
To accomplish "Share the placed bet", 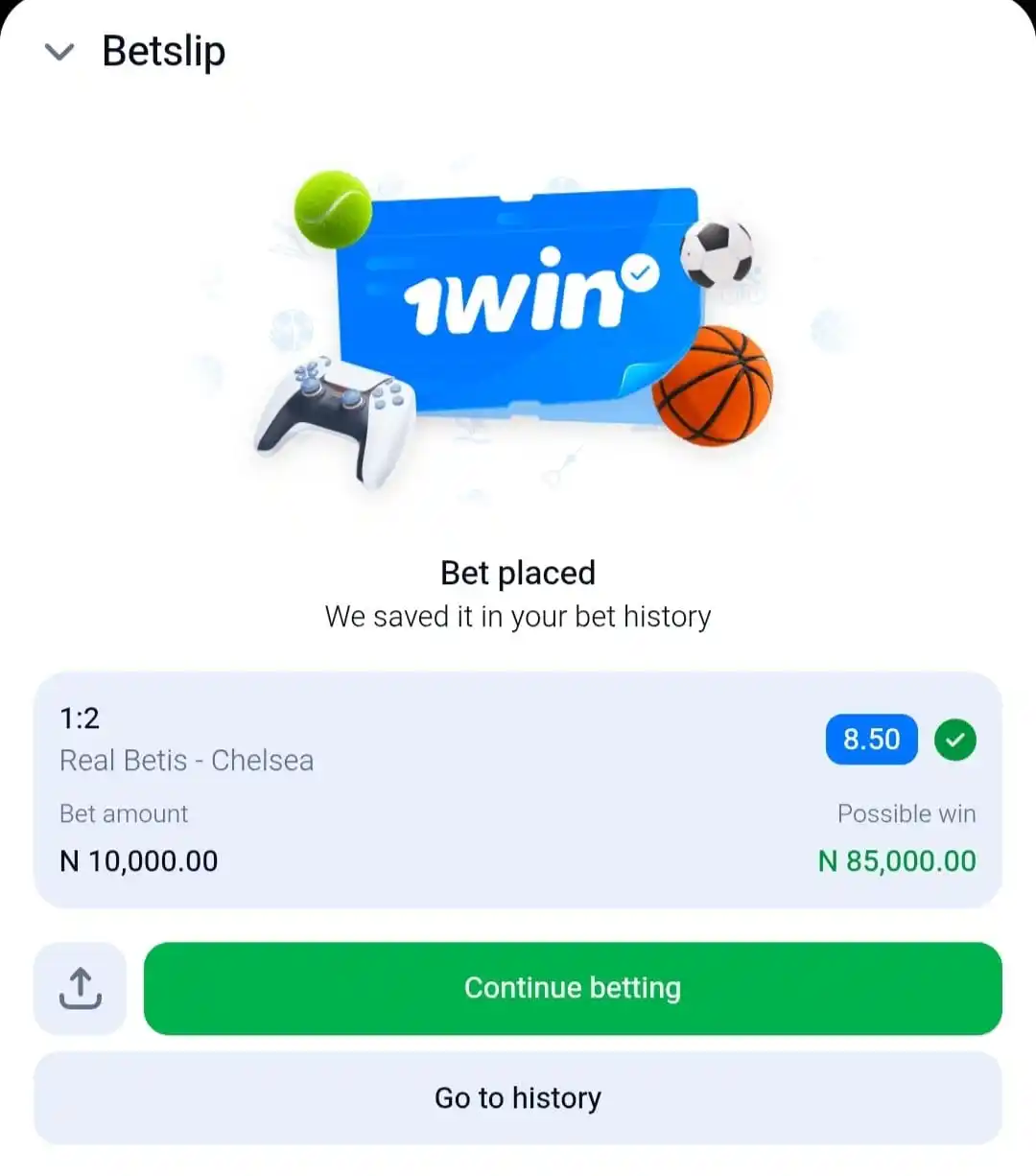I will click(x=81, y=988).
